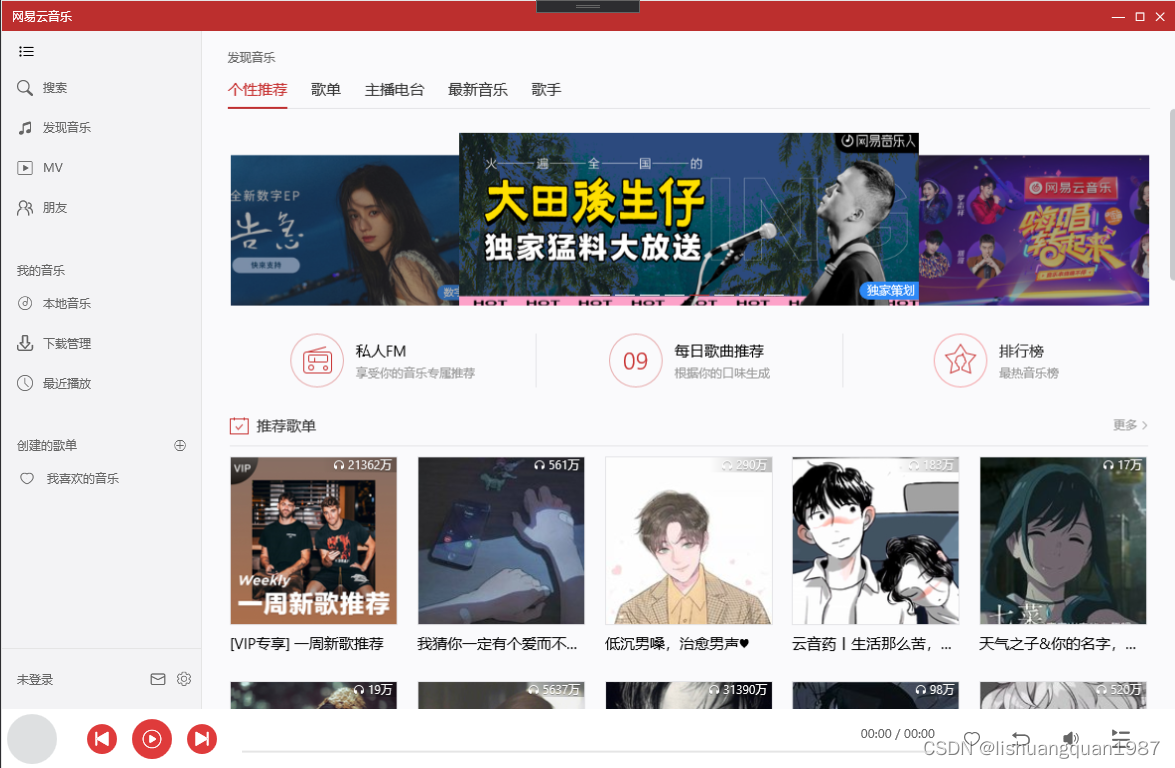Viewport: 1175px width, 768px height.
Task: Open 搜索 in the sidebar
Action: (54, 88)
